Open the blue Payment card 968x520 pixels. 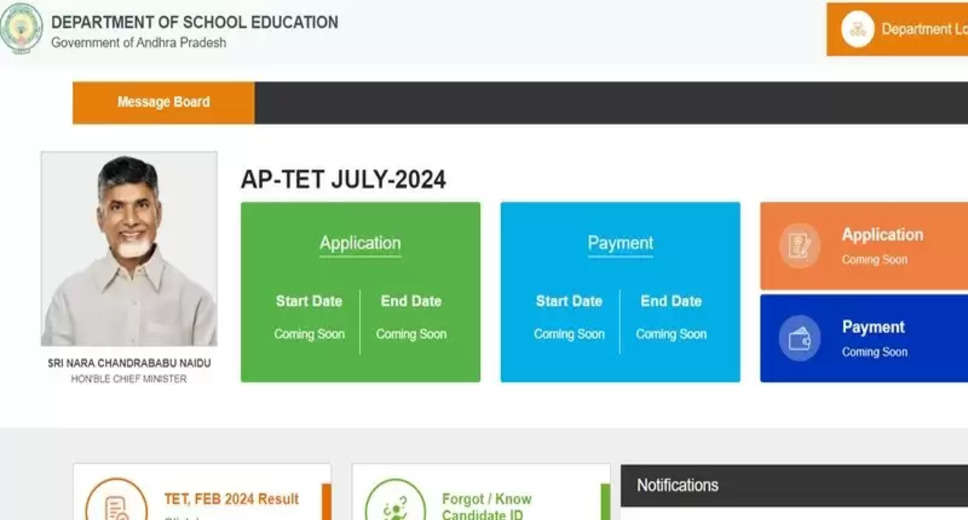click(x=864, y=338)
